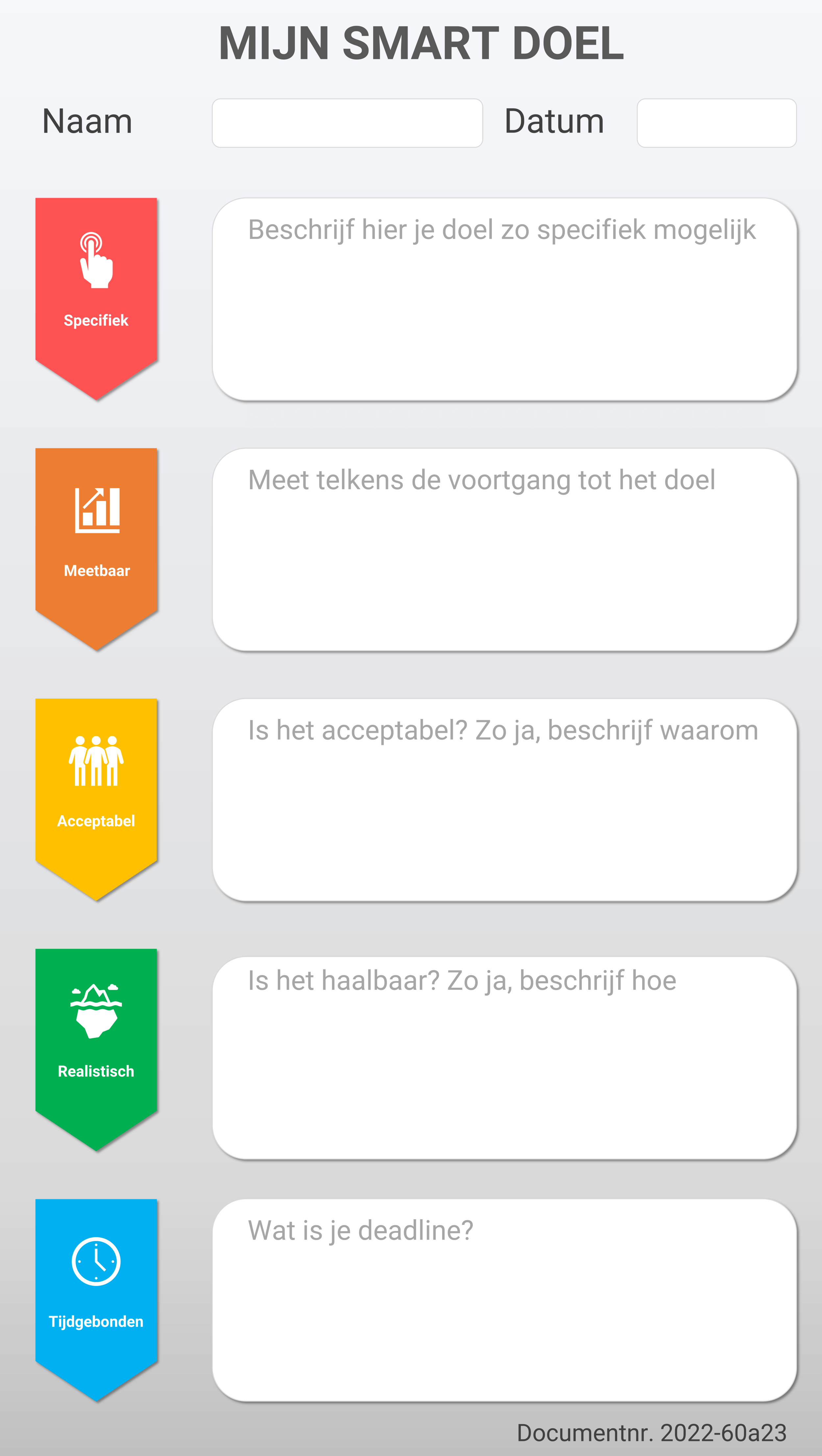Tap the Naam input field
Viewport: 822px width, 1456px height.
(x=347, y=123)
